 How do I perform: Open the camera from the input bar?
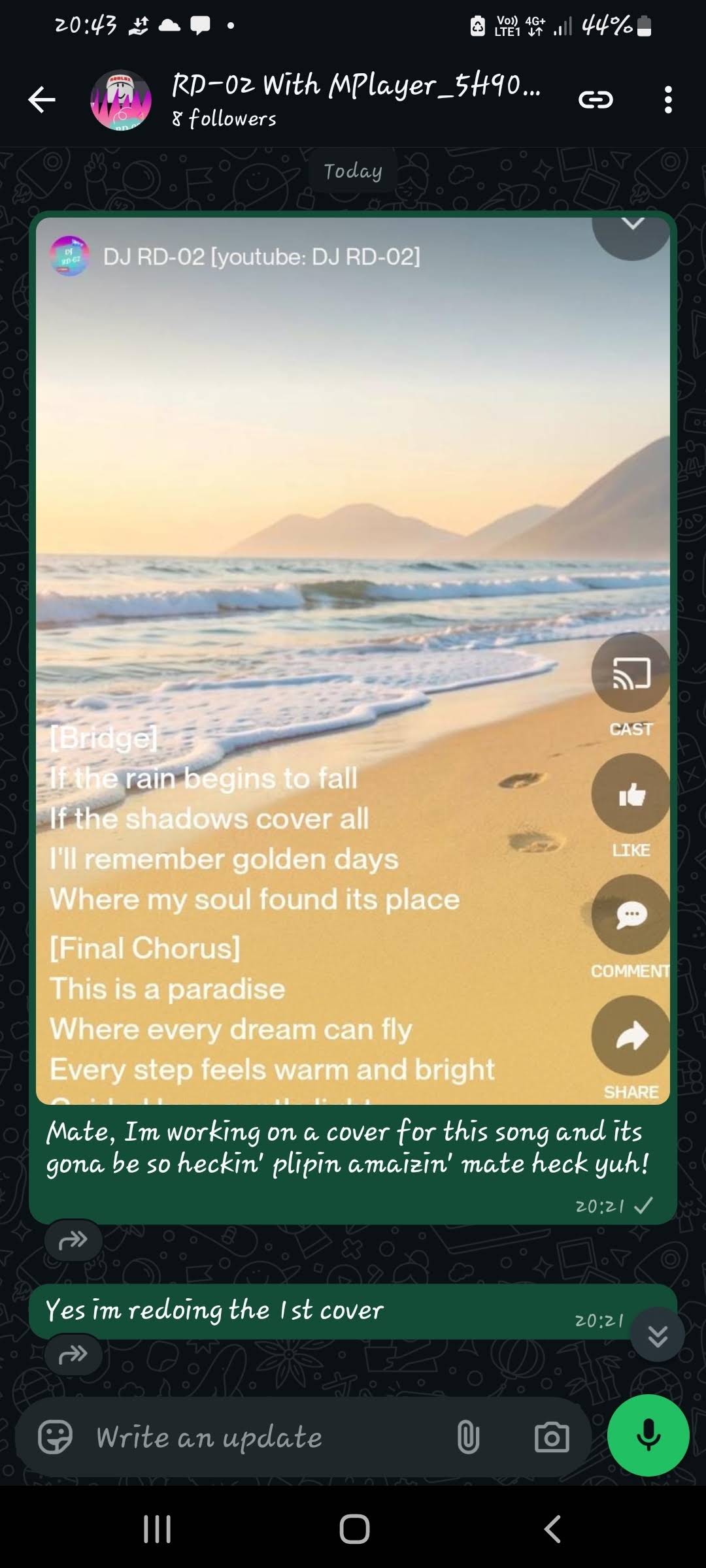pos(552,1437)
